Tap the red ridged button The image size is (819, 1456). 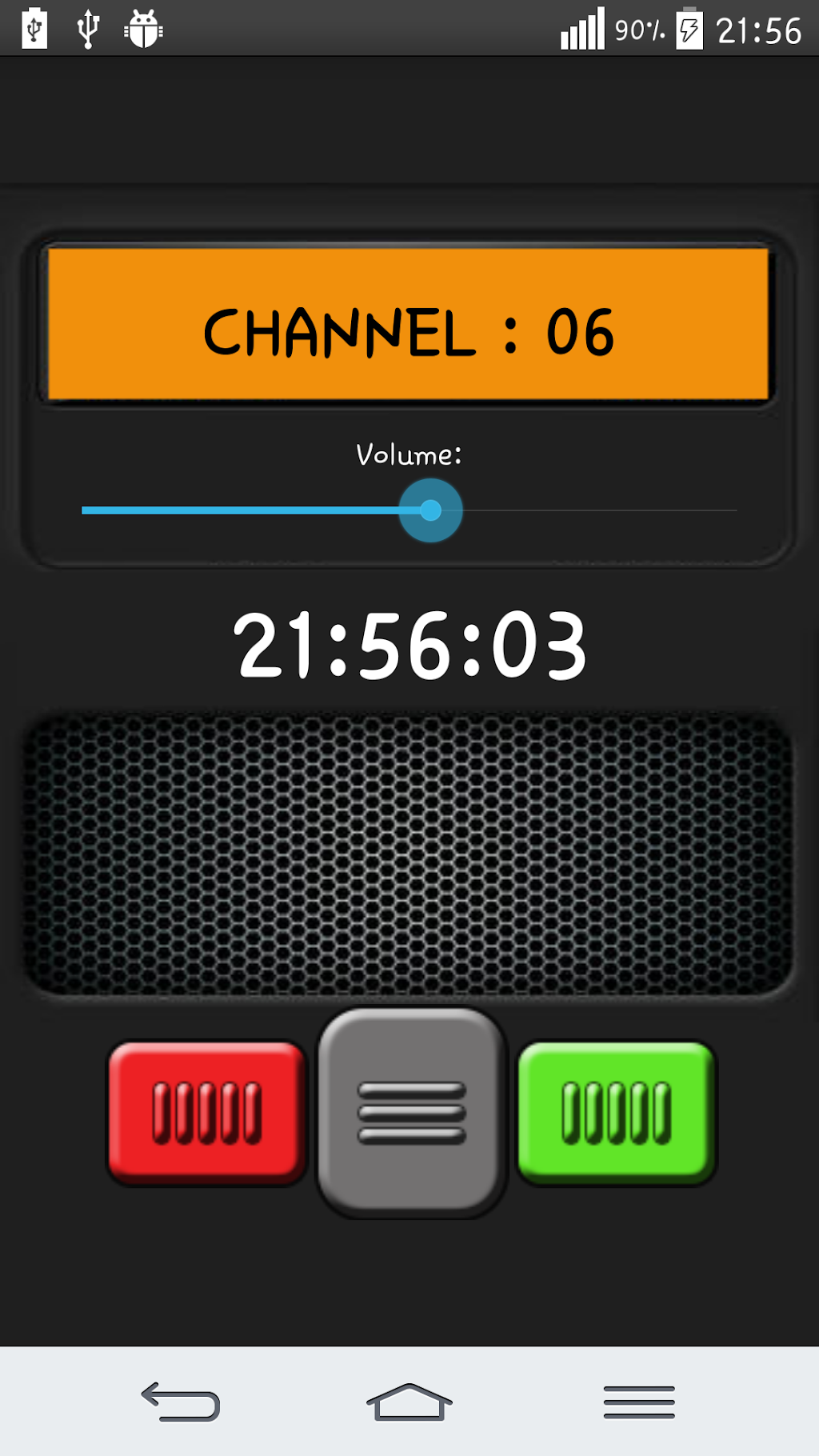207,1112
